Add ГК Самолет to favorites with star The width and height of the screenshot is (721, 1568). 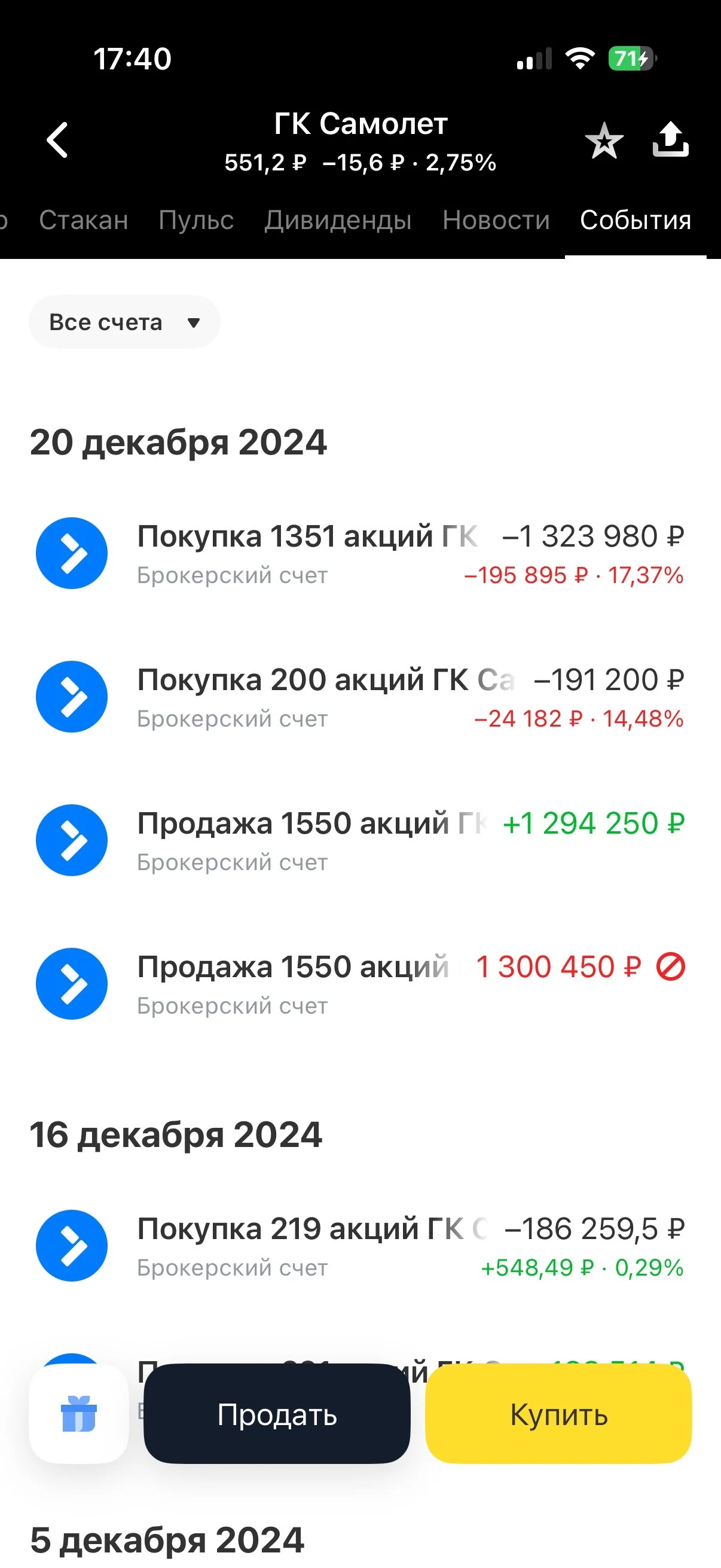pyautogui.click(x=604, y=141)
